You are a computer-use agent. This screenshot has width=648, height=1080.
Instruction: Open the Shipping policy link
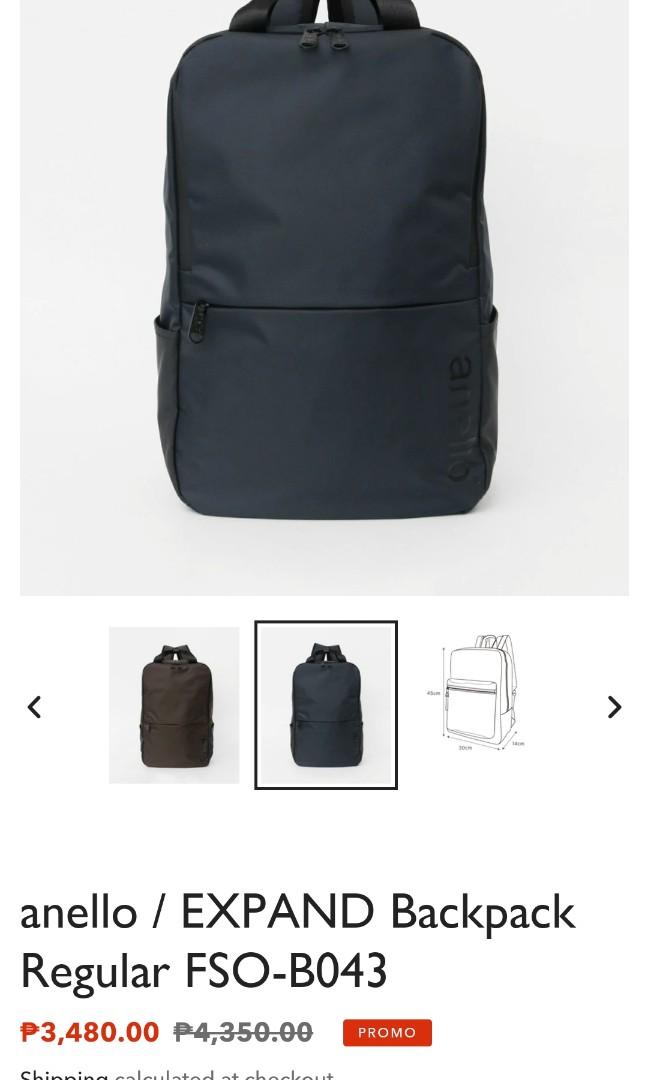pos(64,1074)
